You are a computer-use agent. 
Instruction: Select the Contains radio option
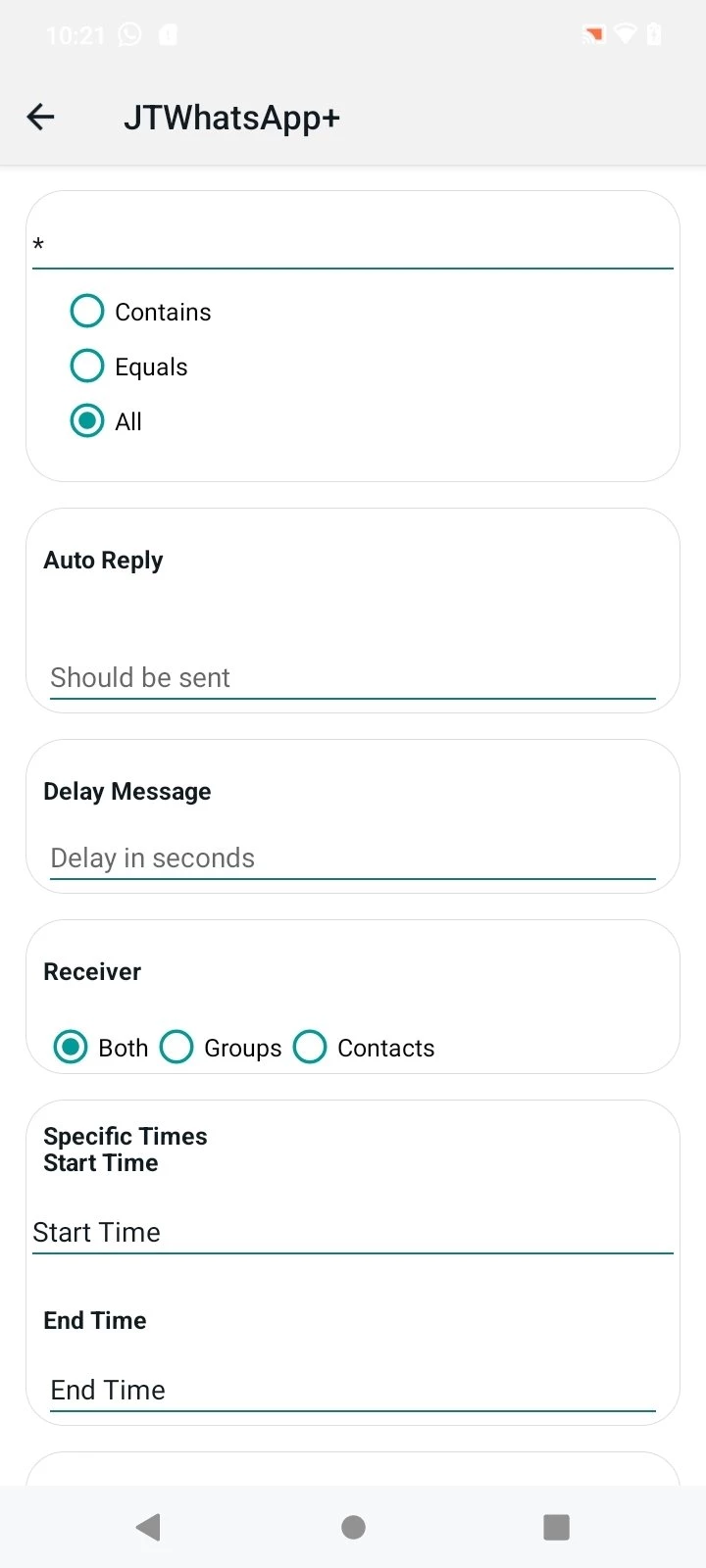pos(87,312)
